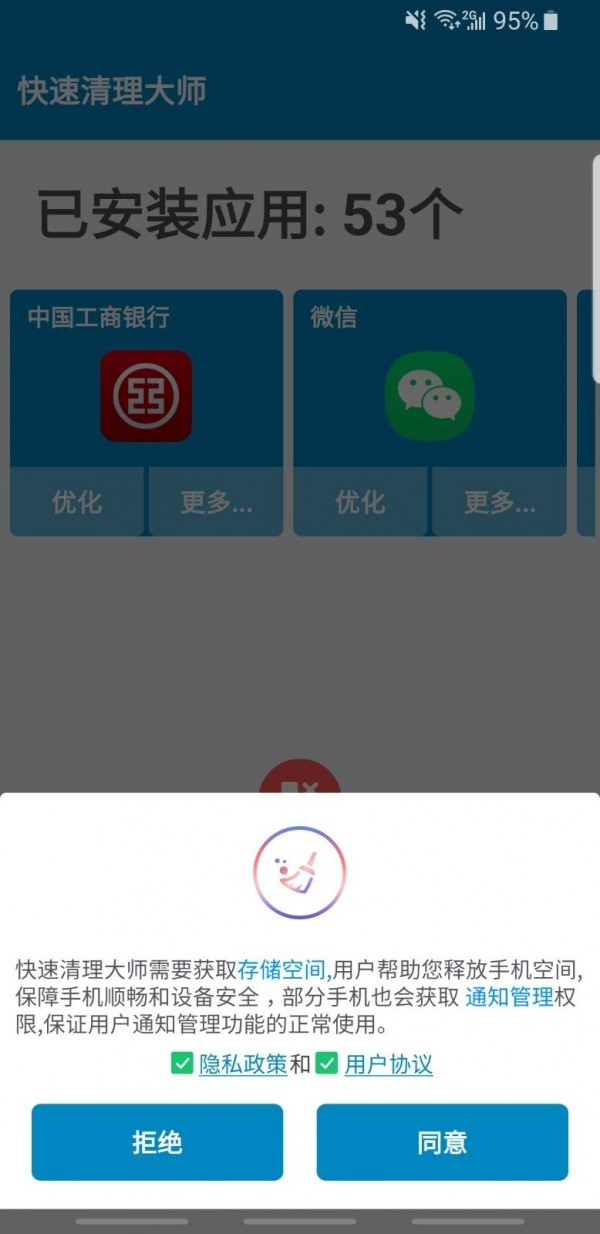This screenshot has width=600, height=1234.
Task: Open the 隐私政策 link
Action: (243, 1064)
